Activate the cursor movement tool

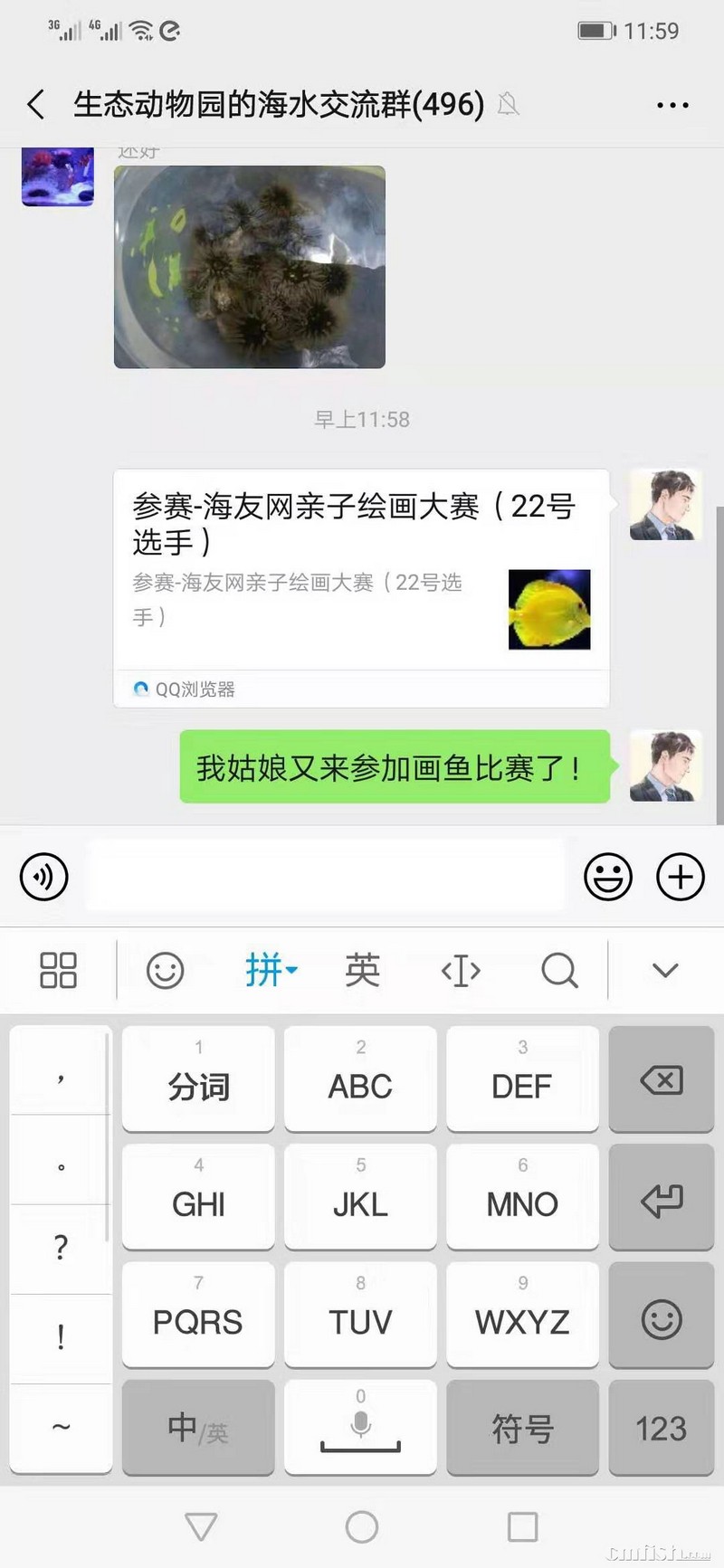[x=461, y=971]
